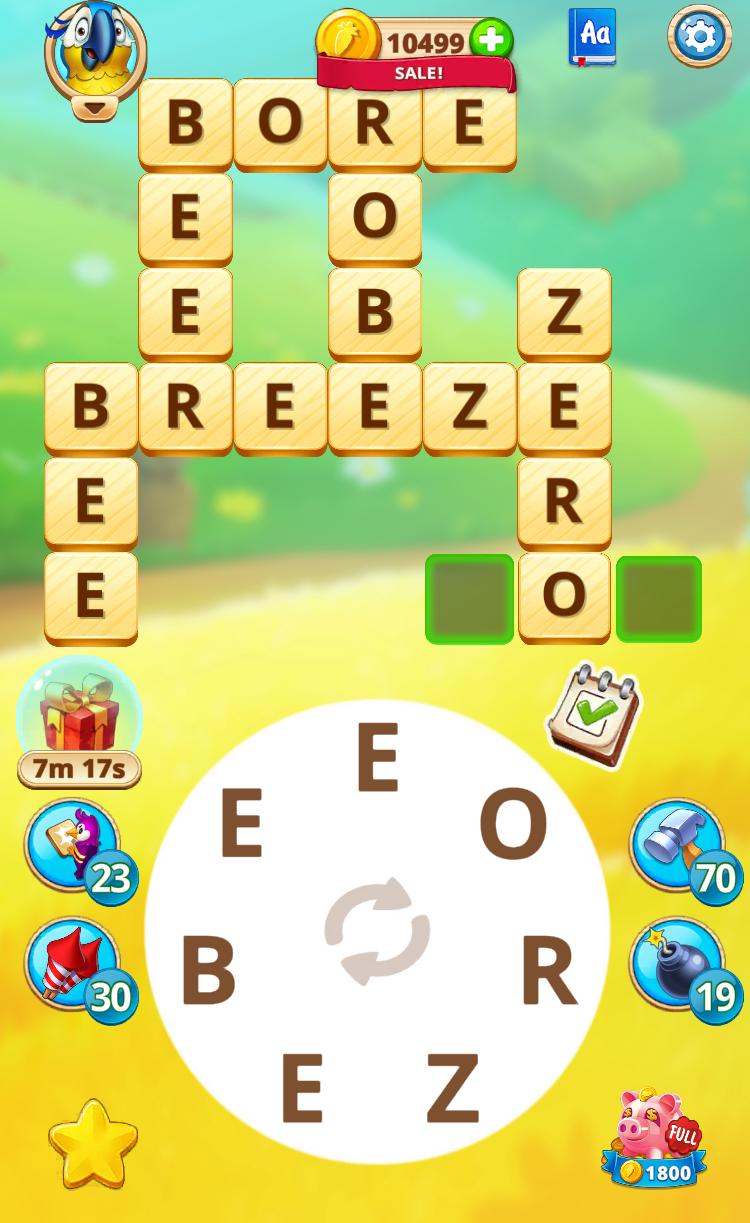Open the settings gear
The width and height of the screenshot is (750, 1223).
pos(699,37)
